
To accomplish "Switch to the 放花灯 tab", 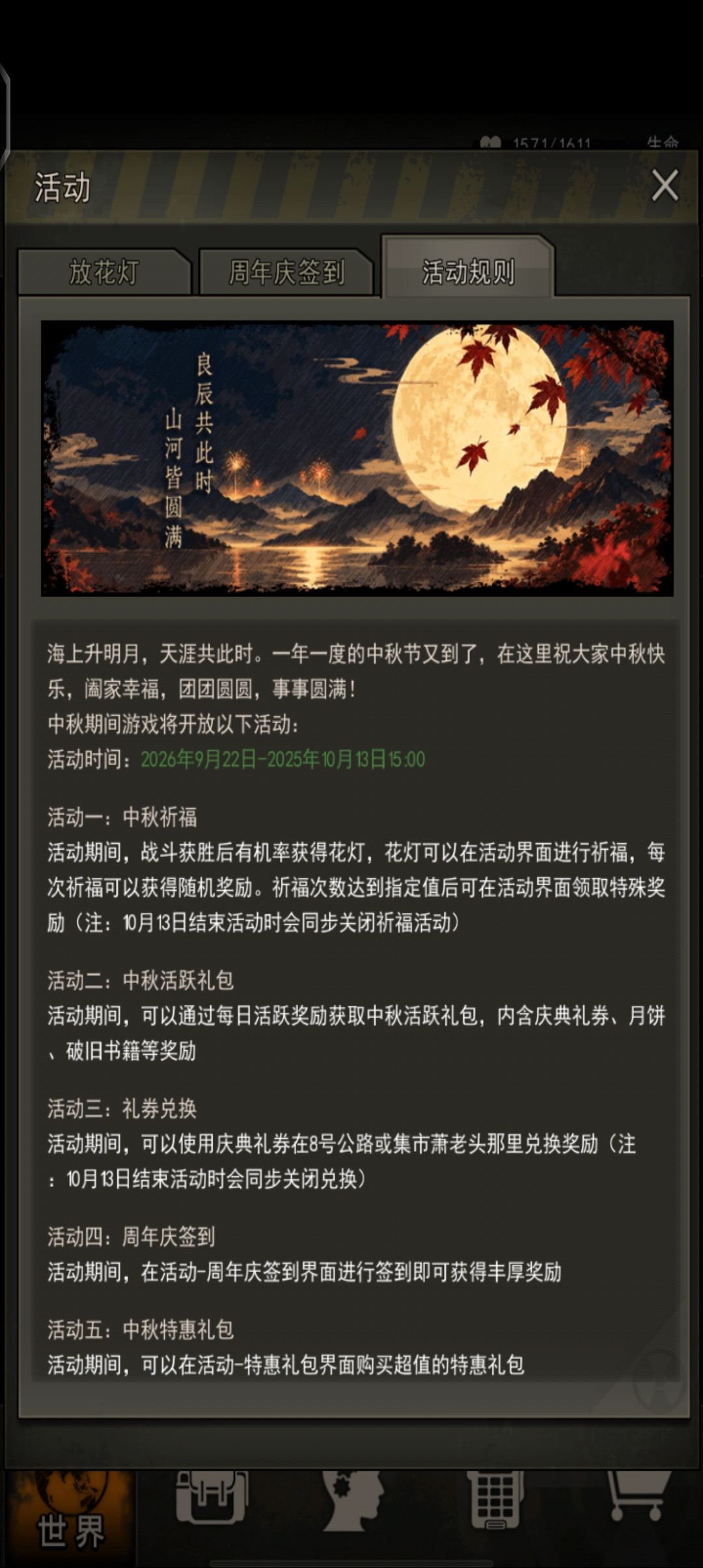I will pyautogui.click(x=104, y=272).
